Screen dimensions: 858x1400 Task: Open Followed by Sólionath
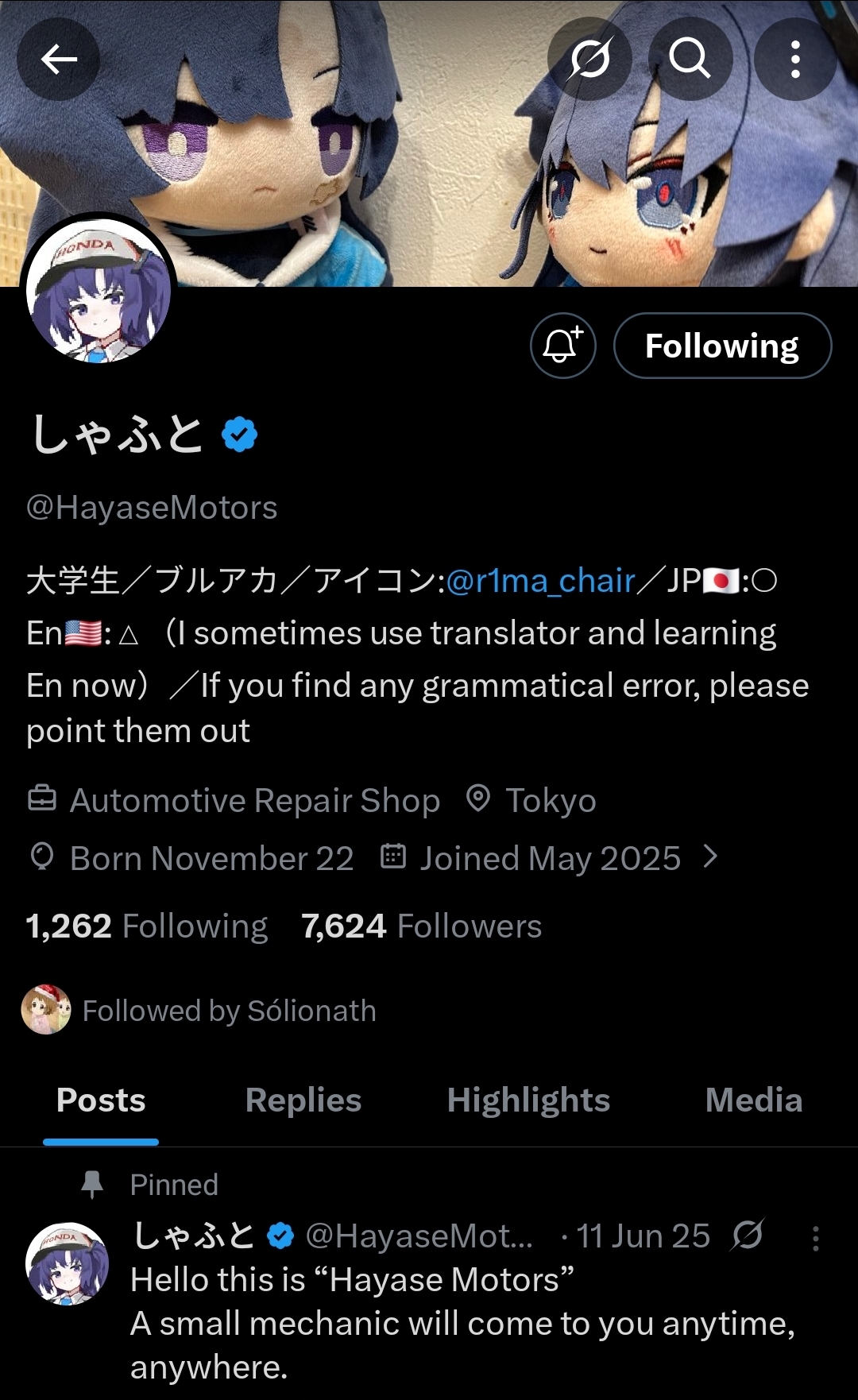(x=229, y=1011)
